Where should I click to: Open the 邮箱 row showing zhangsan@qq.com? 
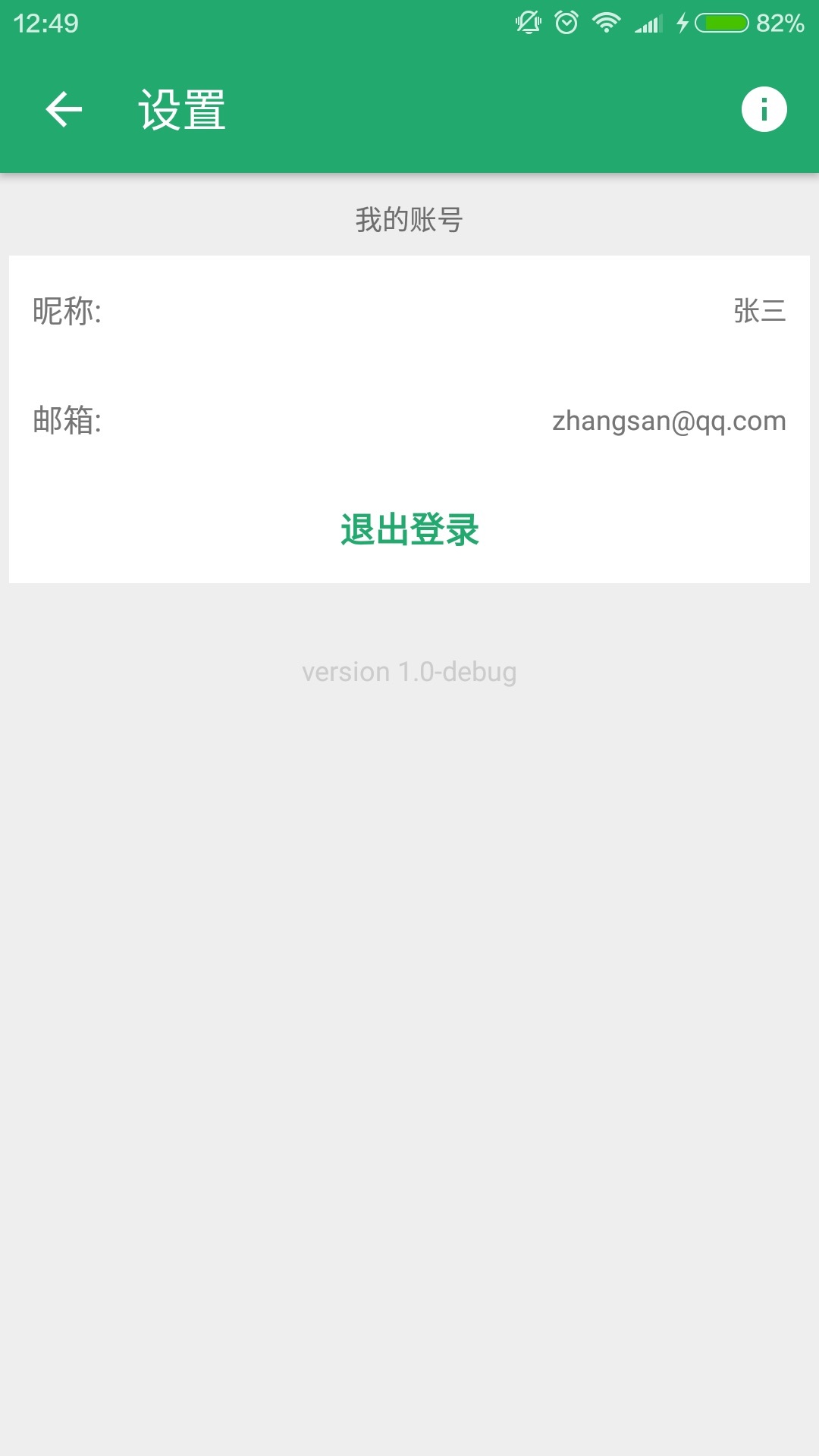click(x=409, y=420)
